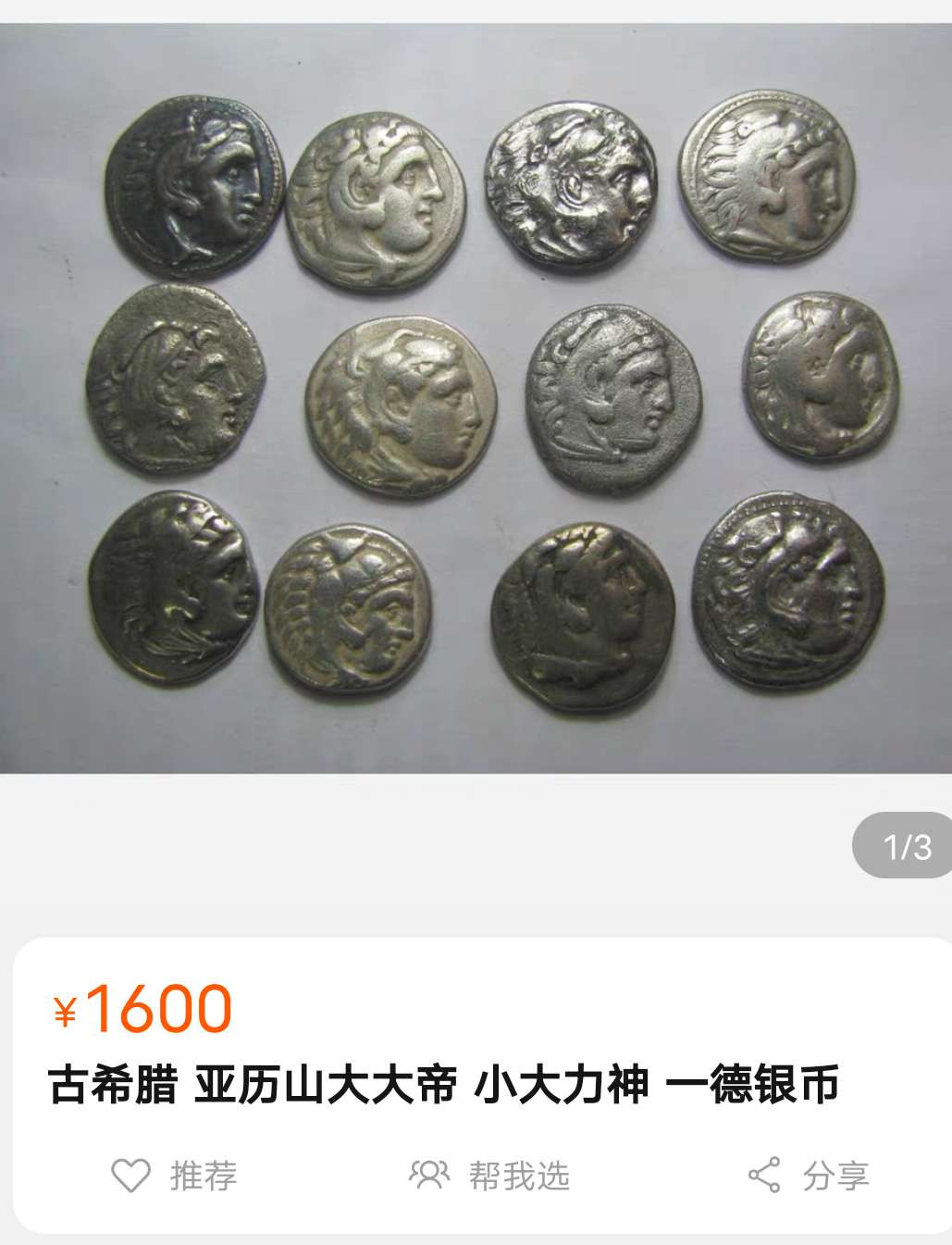Open the coin product photo full screen

coord(476,398)
